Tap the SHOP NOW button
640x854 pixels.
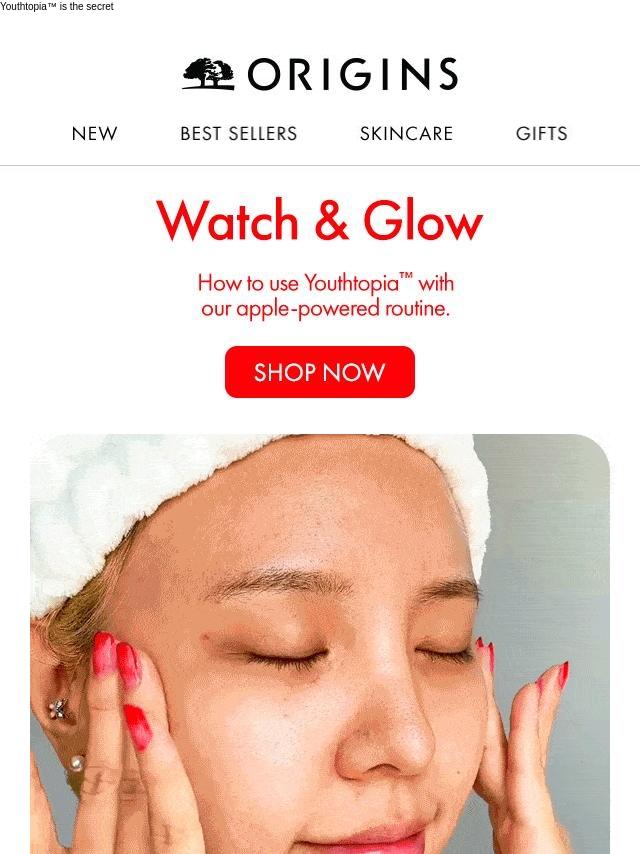pyautogui.click(x=319, y=372)
